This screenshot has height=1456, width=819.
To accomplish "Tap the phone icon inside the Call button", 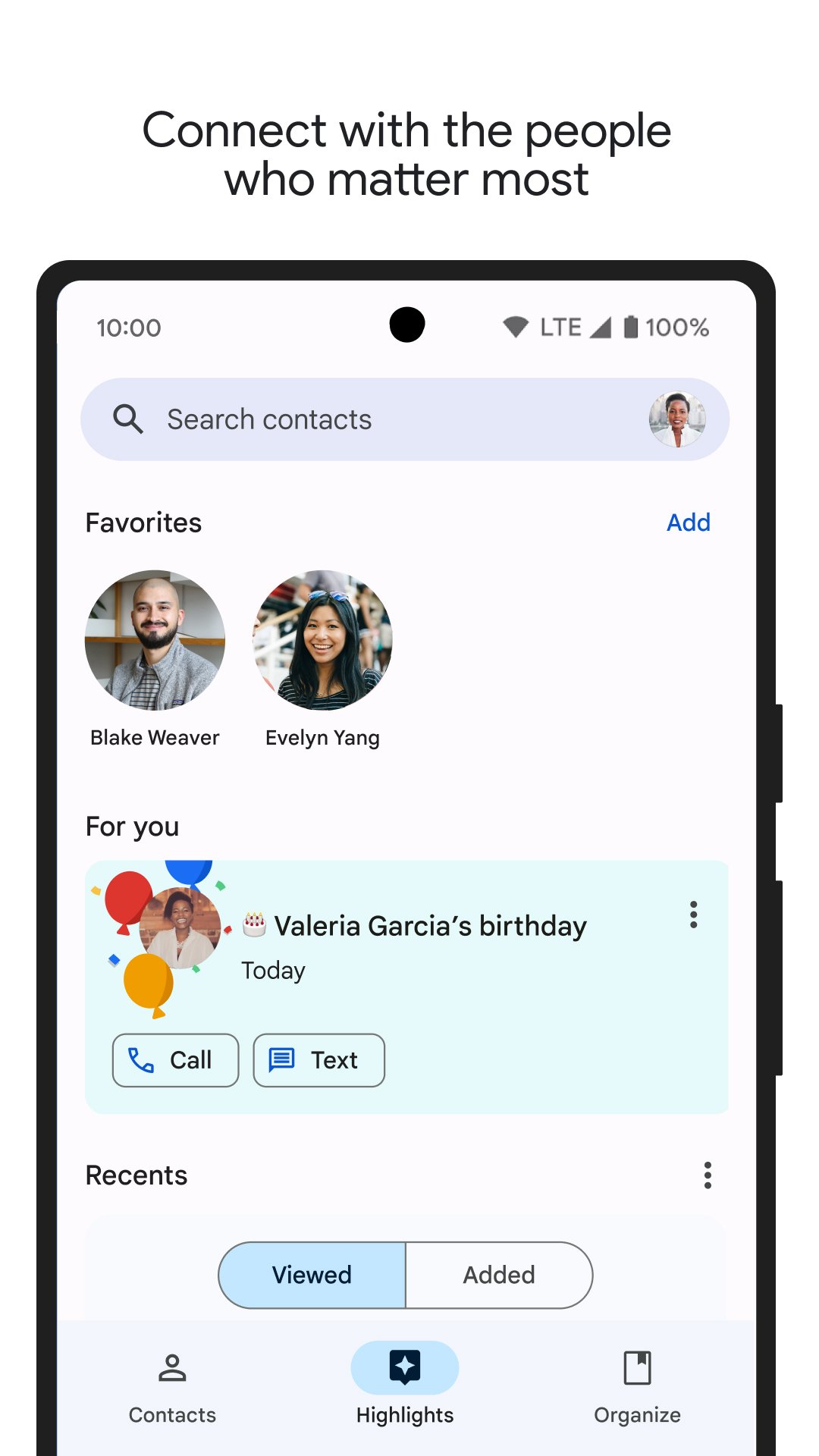I will (x=139, y=1059).
